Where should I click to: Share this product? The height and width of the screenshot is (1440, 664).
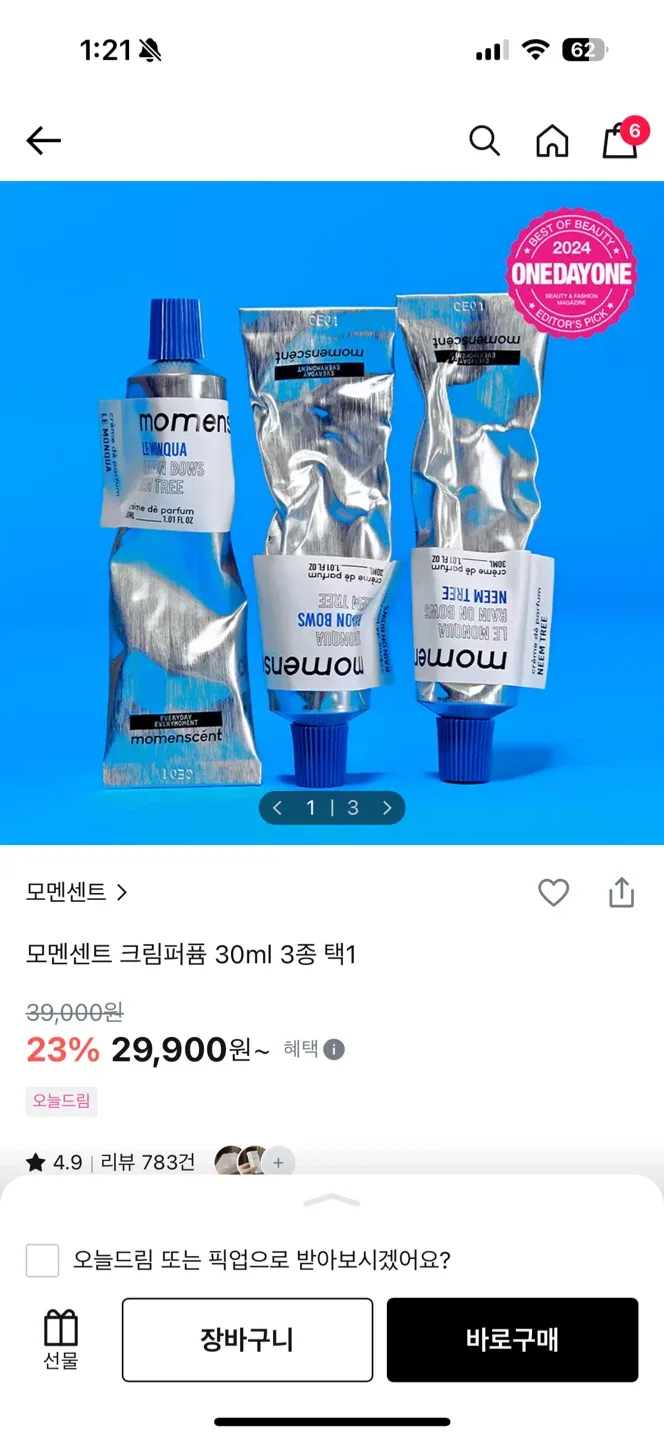[x=621, y=892]
